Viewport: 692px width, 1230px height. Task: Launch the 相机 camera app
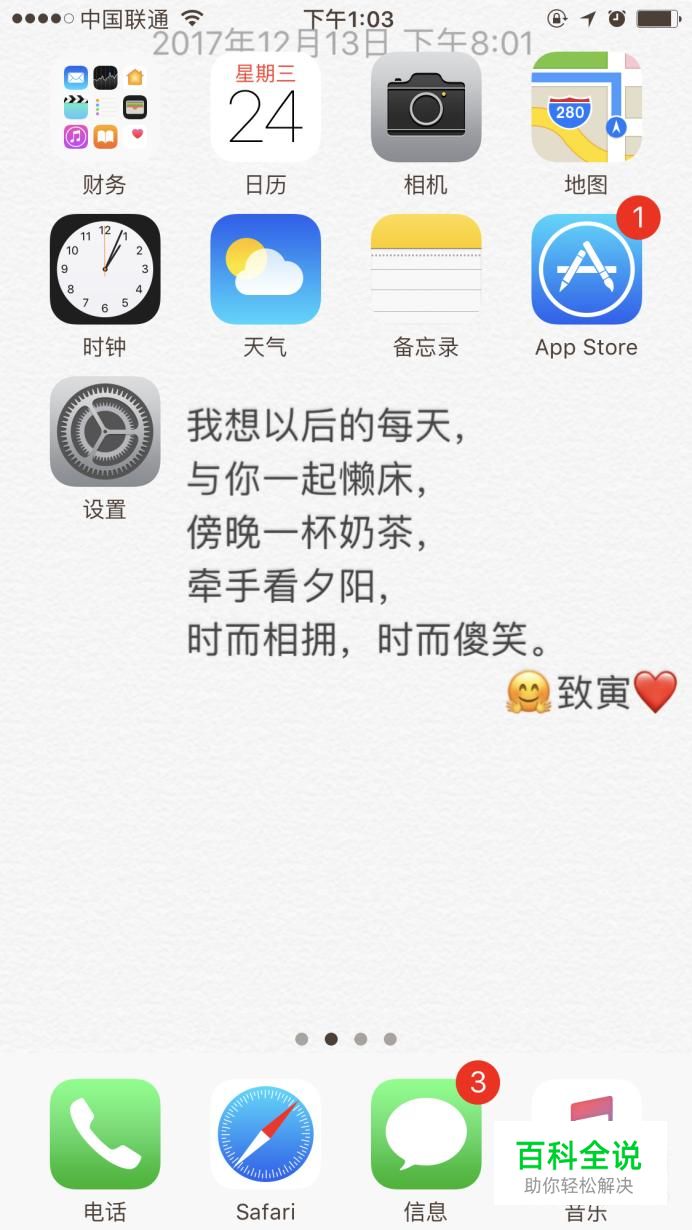[x=426, y=107]
